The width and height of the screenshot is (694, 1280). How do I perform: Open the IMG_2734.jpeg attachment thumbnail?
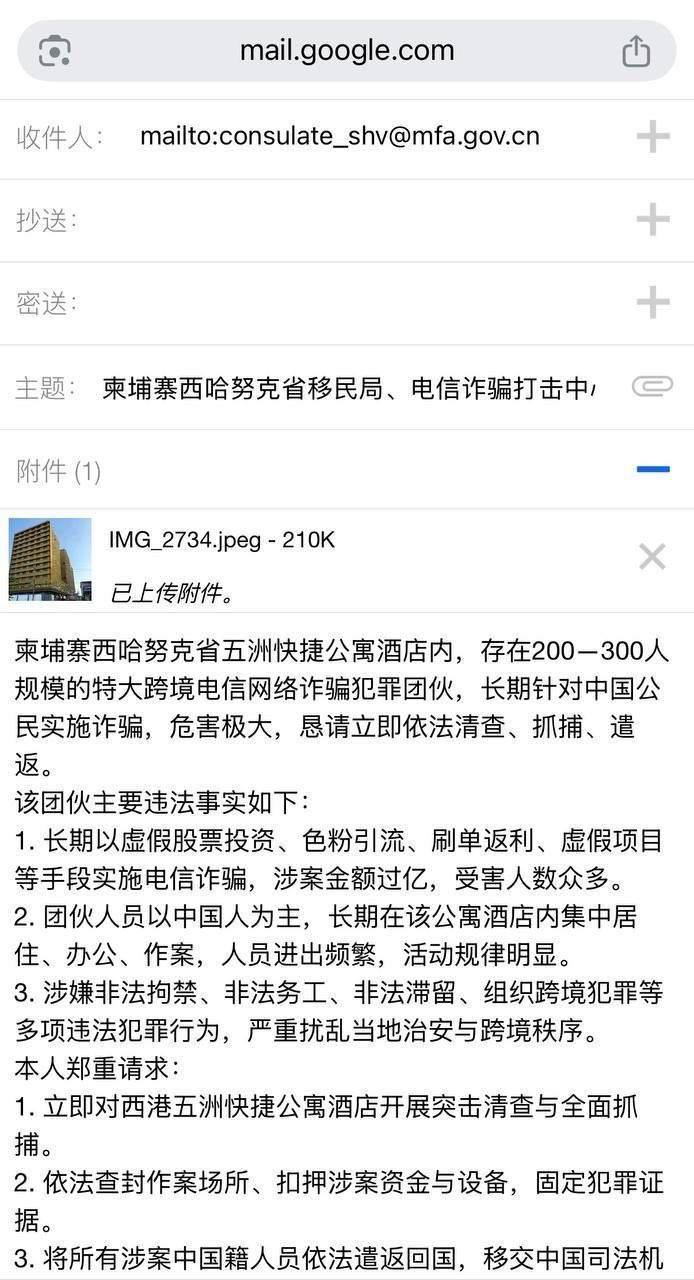tap(49, 559)
